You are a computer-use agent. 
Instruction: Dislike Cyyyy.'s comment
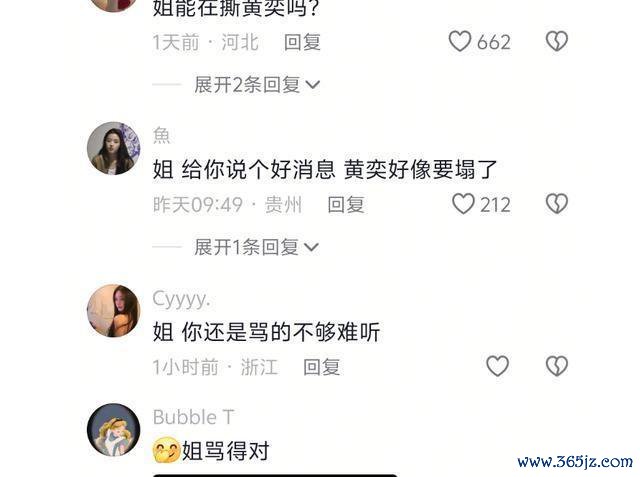(x=556, y=366)
